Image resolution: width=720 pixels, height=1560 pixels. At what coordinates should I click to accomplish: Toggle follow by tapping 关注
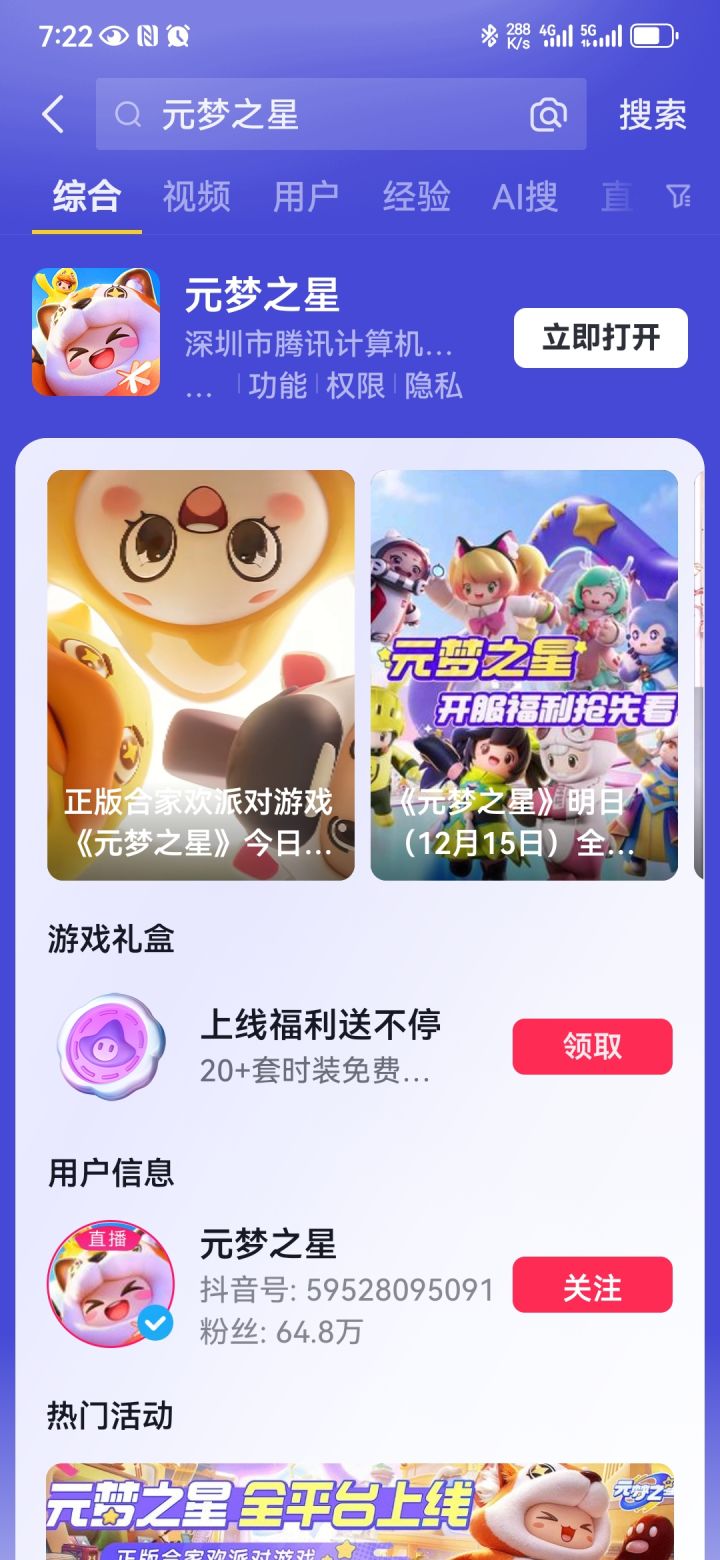click(x=592, y=1286)
